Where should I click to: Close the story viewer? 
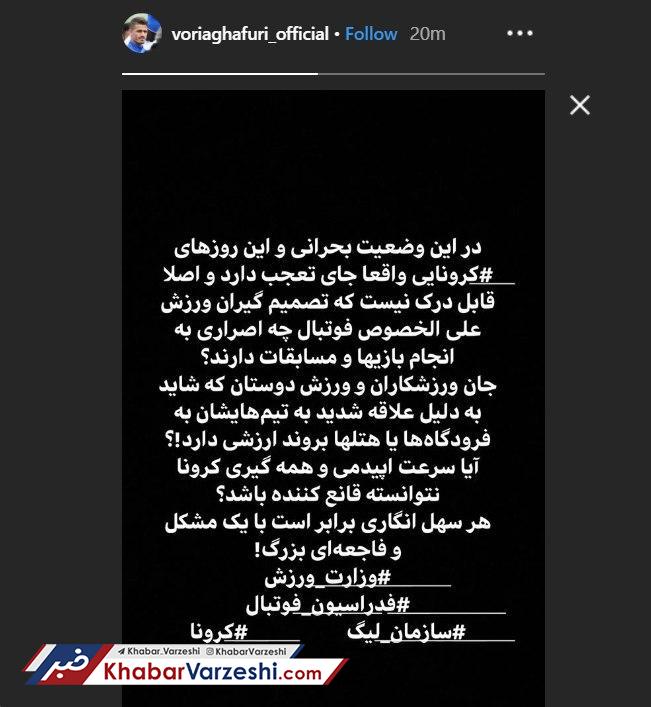point(580,105)
